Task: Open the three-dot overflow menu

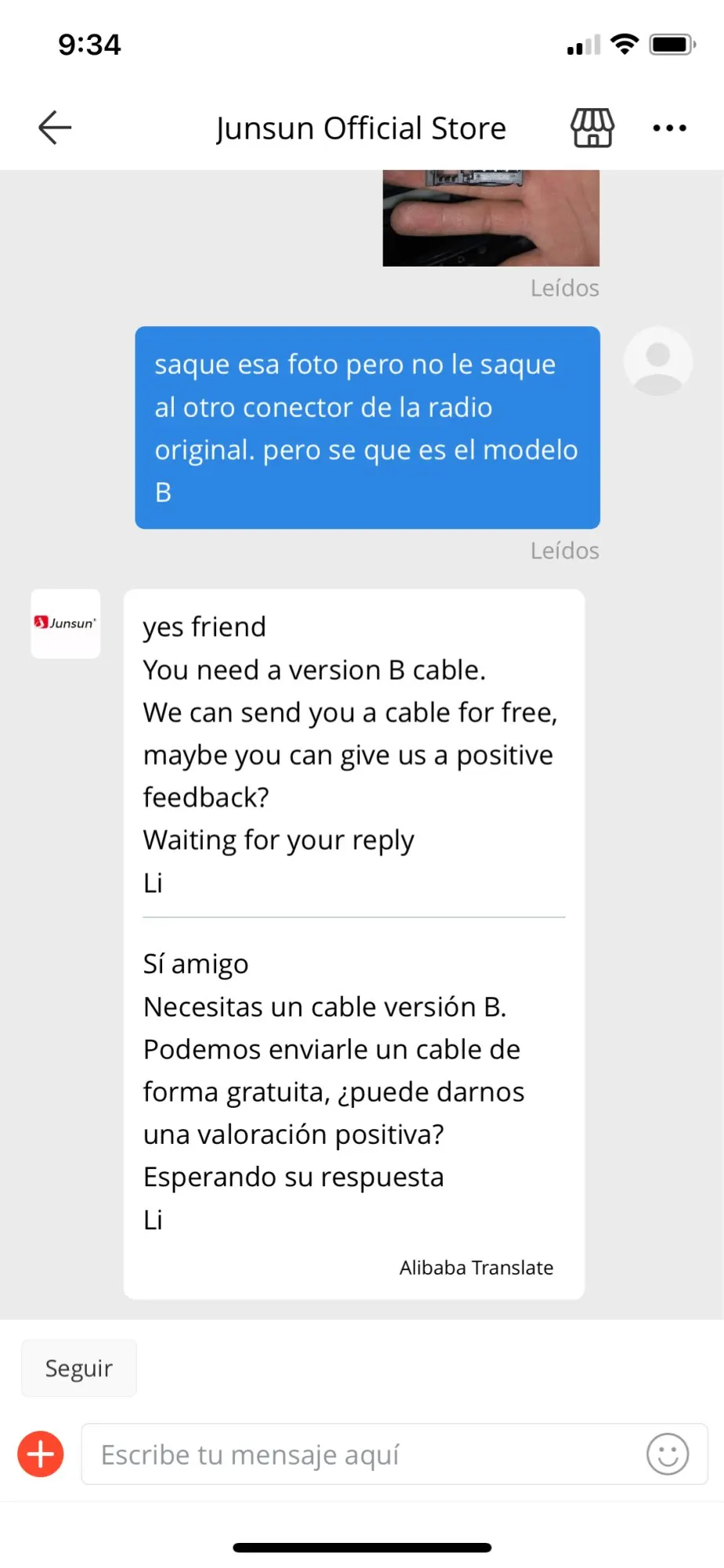Action: point(669,128)
